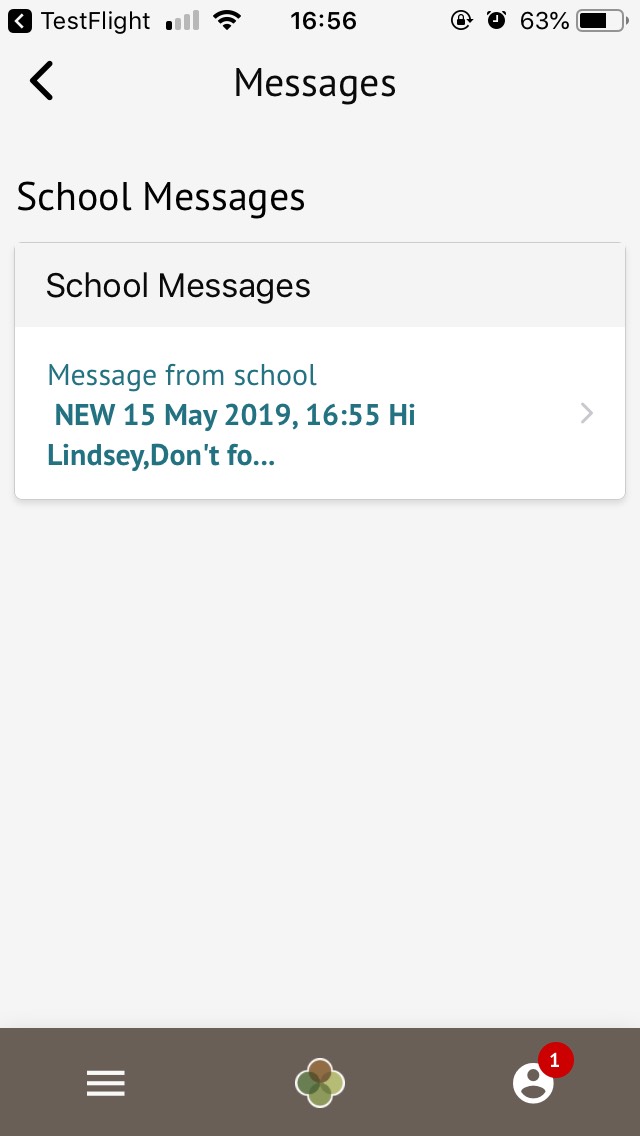Image resolution: width=640 pixels, height=1136 pixels.
Task: Open the new message from school
Action: (320, 414)
